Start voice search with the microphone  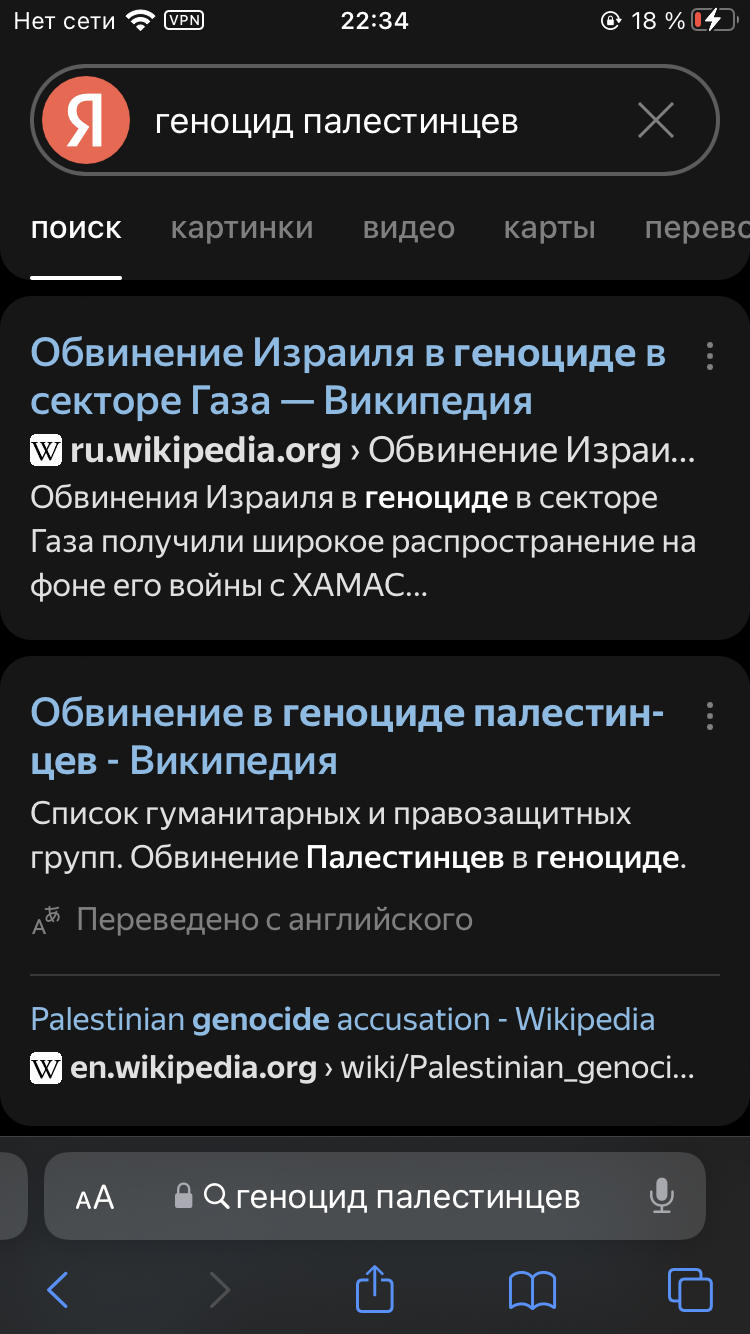coord(661,1196)
